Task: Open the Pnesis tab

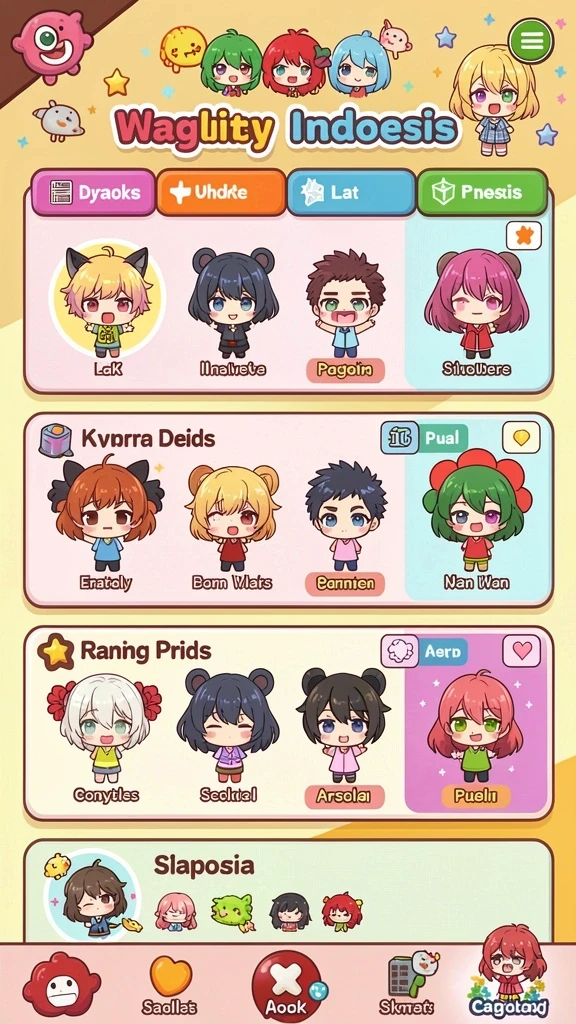Action: point(482,192)
